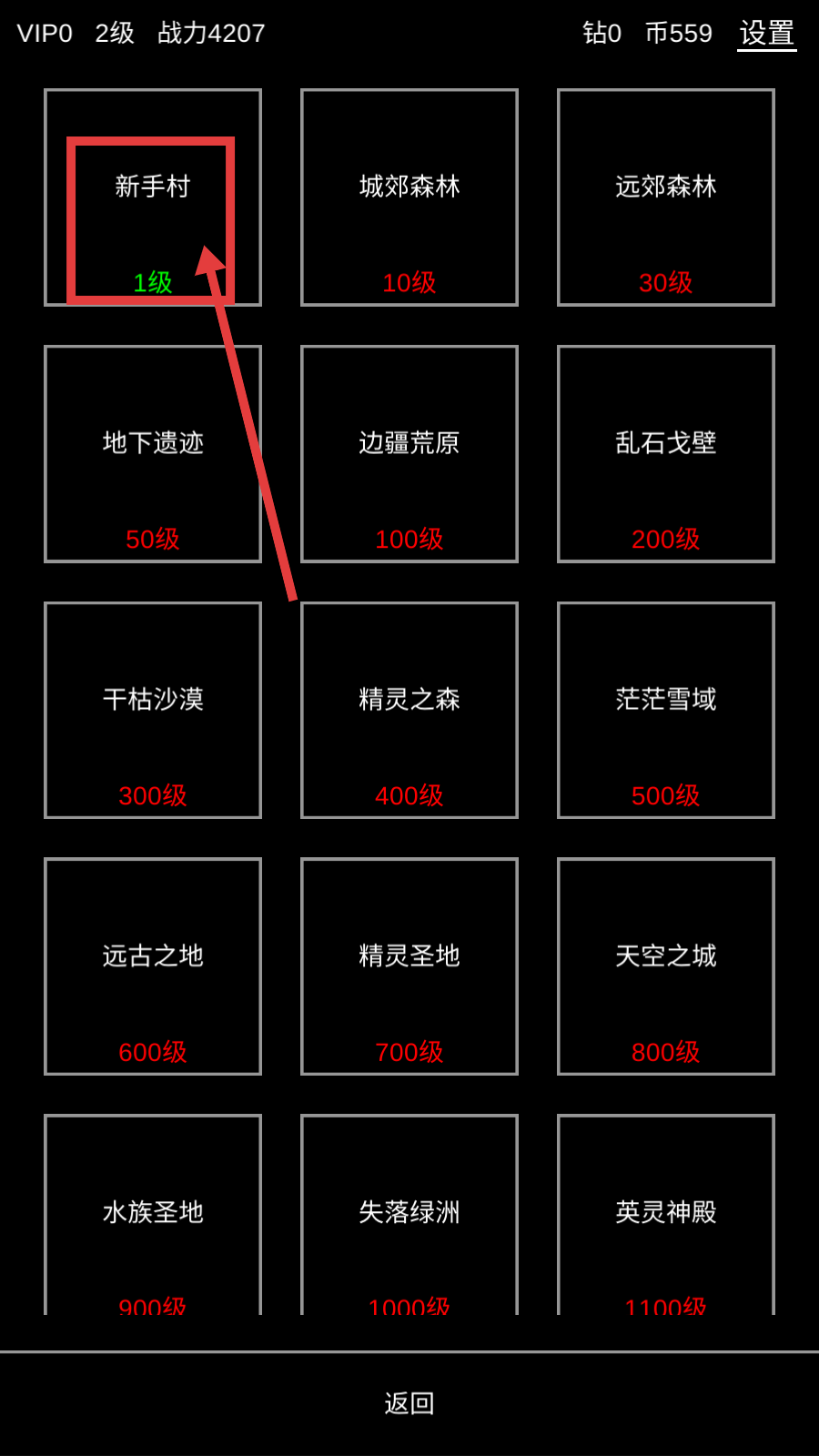Select the 乱石戈壁 map tile
Image resolution: width=819 pixels, height=1456 pixels.
[665, 454]
